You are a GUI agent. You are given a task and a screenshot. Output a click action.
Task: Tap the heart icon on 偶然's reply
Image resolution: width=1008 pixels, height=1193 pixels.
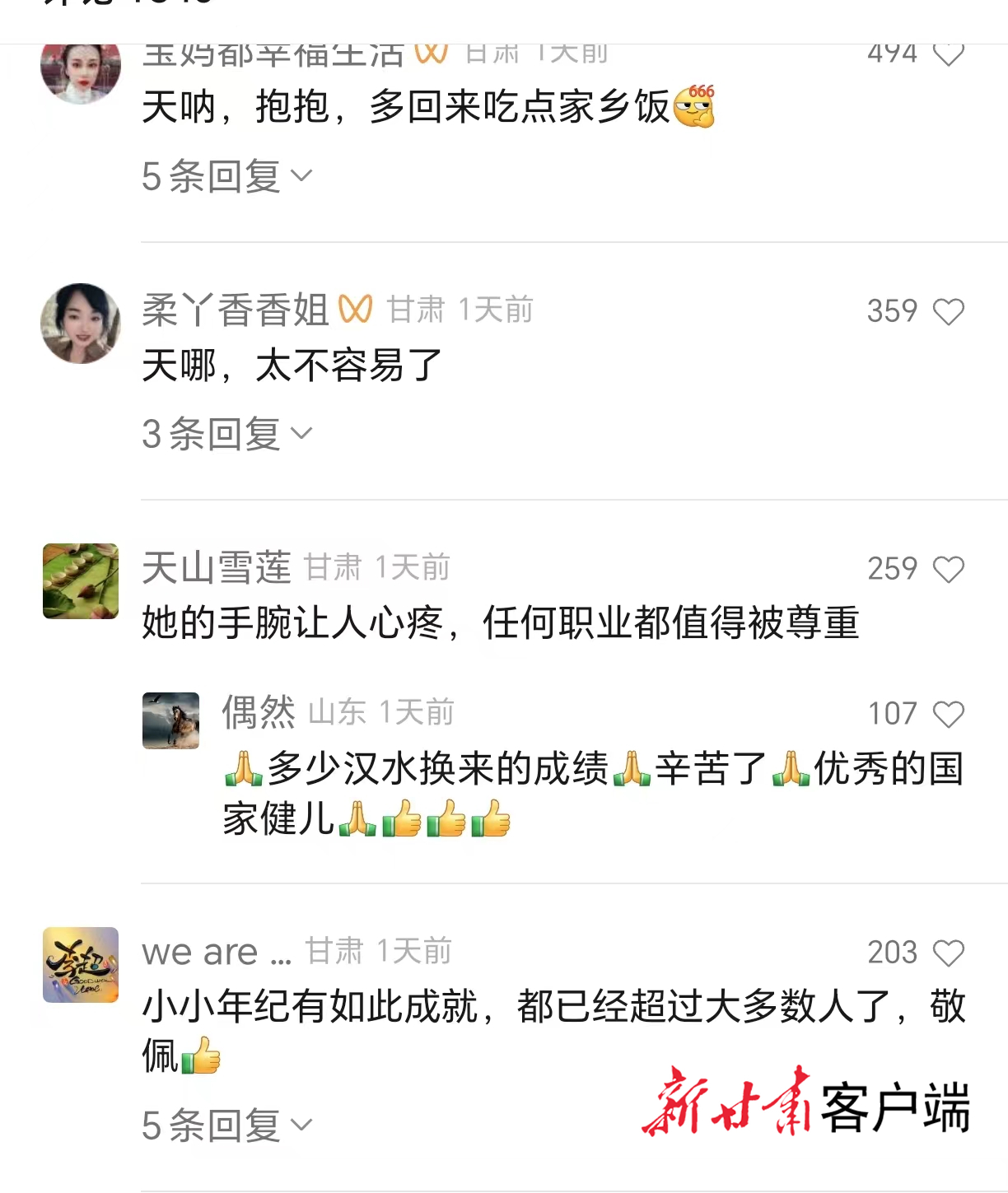(x=949, y=714)
